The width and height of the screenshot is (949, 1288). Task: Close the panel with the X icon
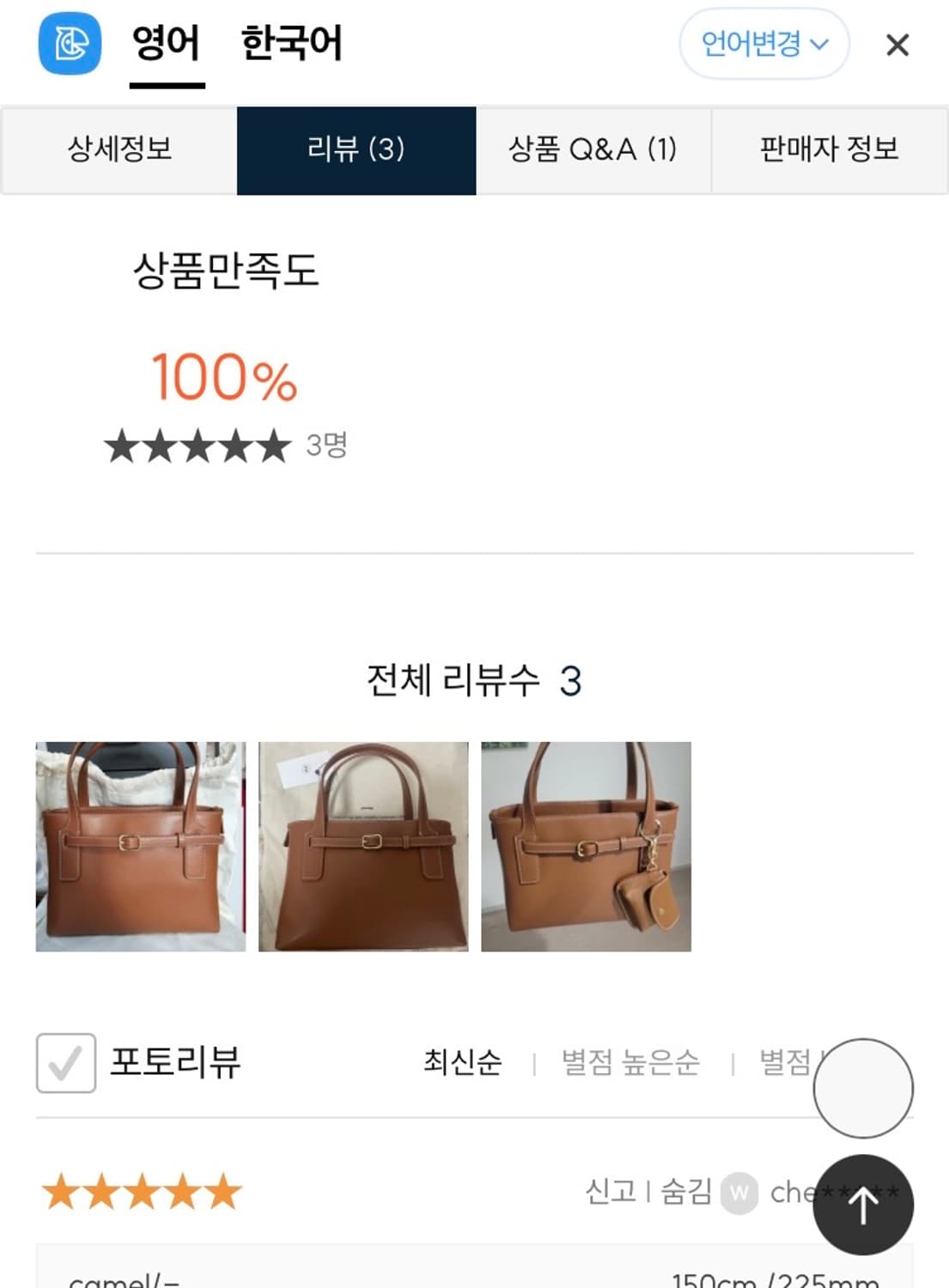click(x=898, y=45)
